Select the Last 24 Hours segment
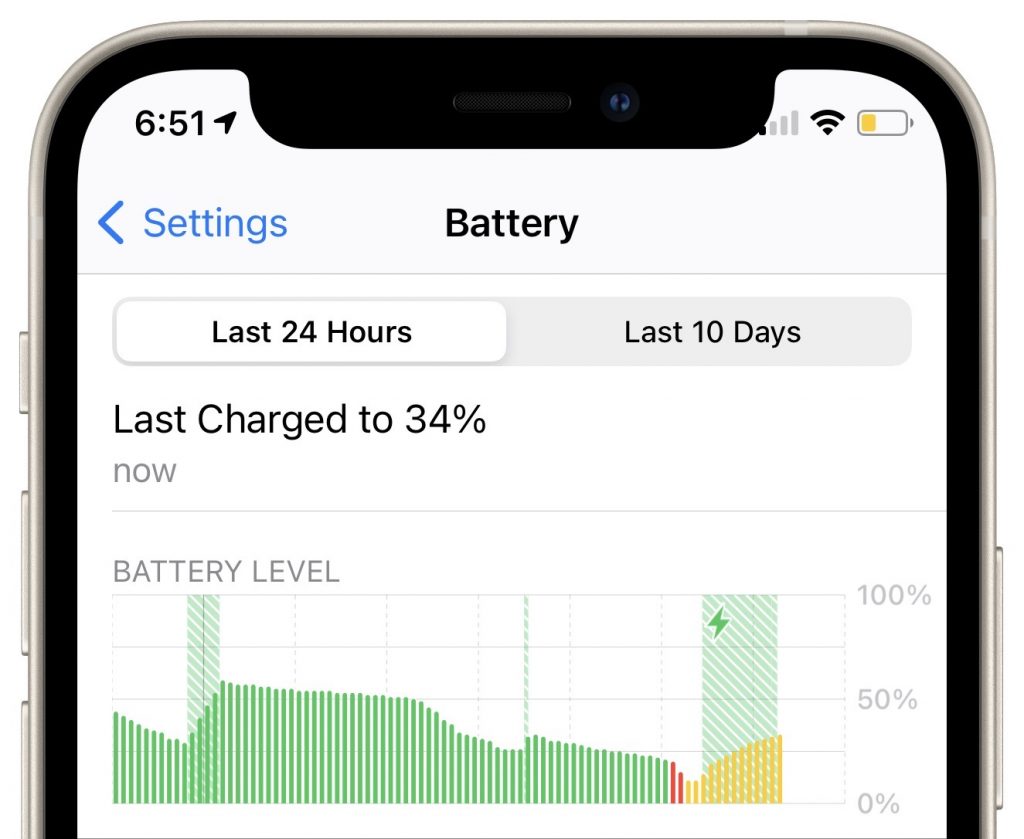 tap(311, 332)
